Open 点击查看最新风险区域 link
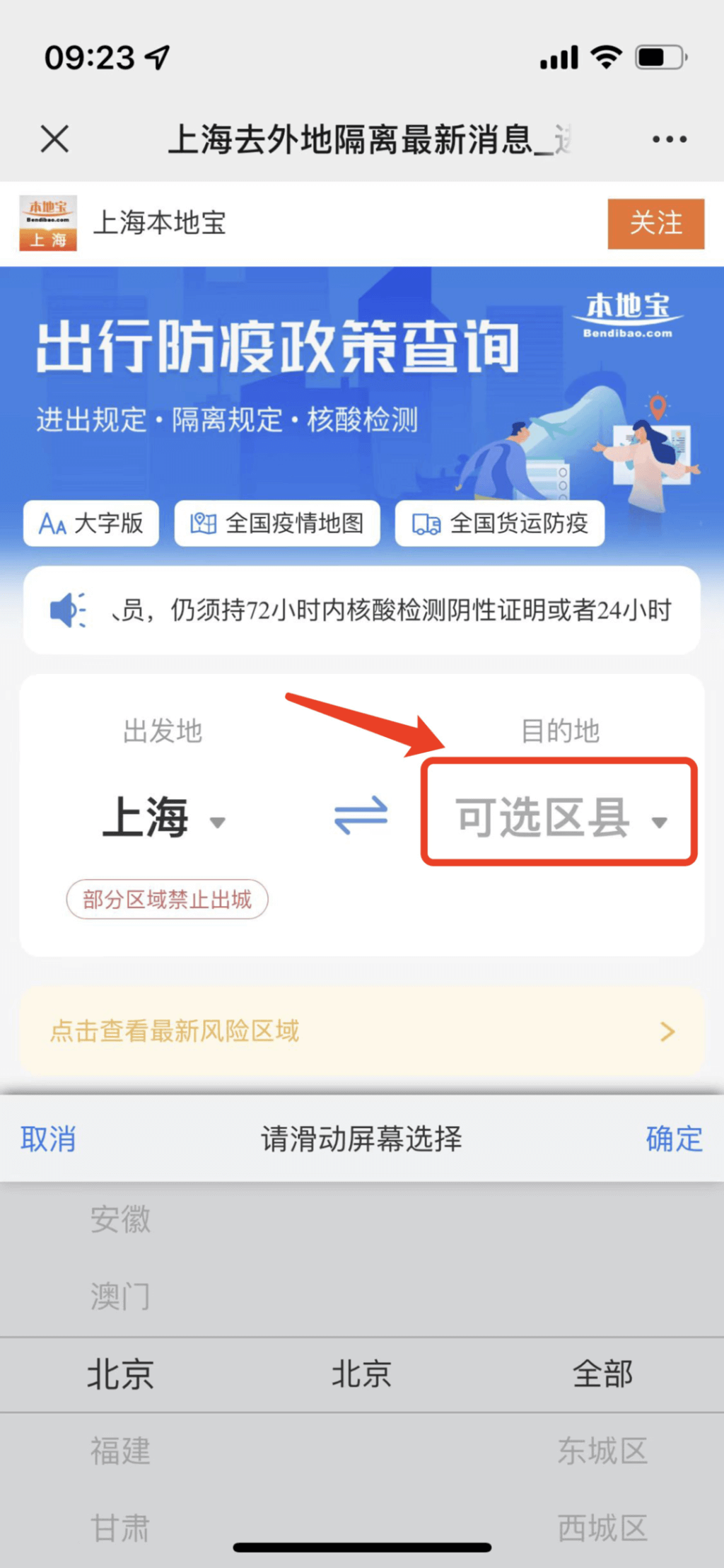This screenshot has height=1568, width=724. coord(361,1031)
